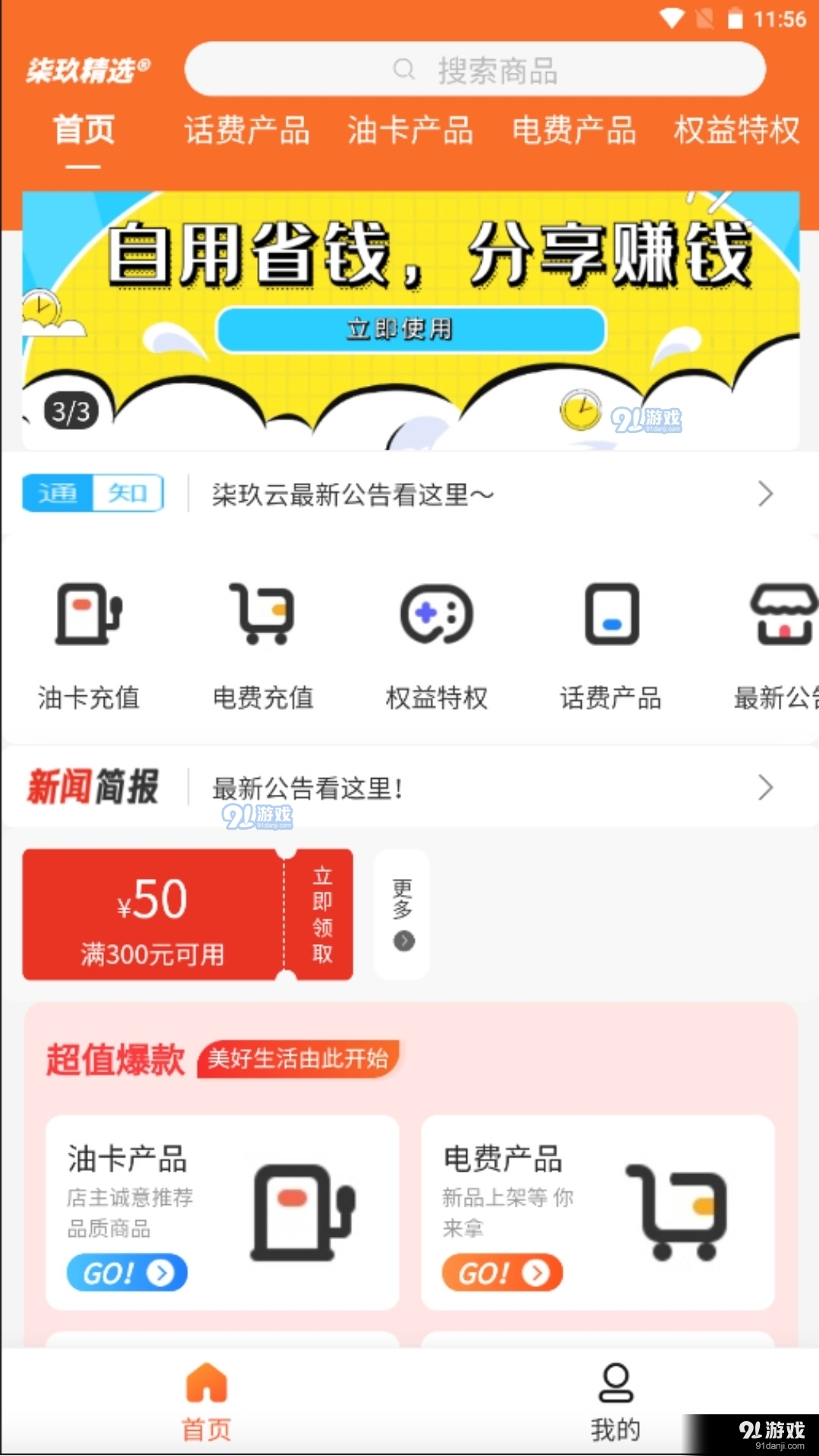Tap the game controller icon for 权益特权
819x1456 pixels.
tap(437, 615)
